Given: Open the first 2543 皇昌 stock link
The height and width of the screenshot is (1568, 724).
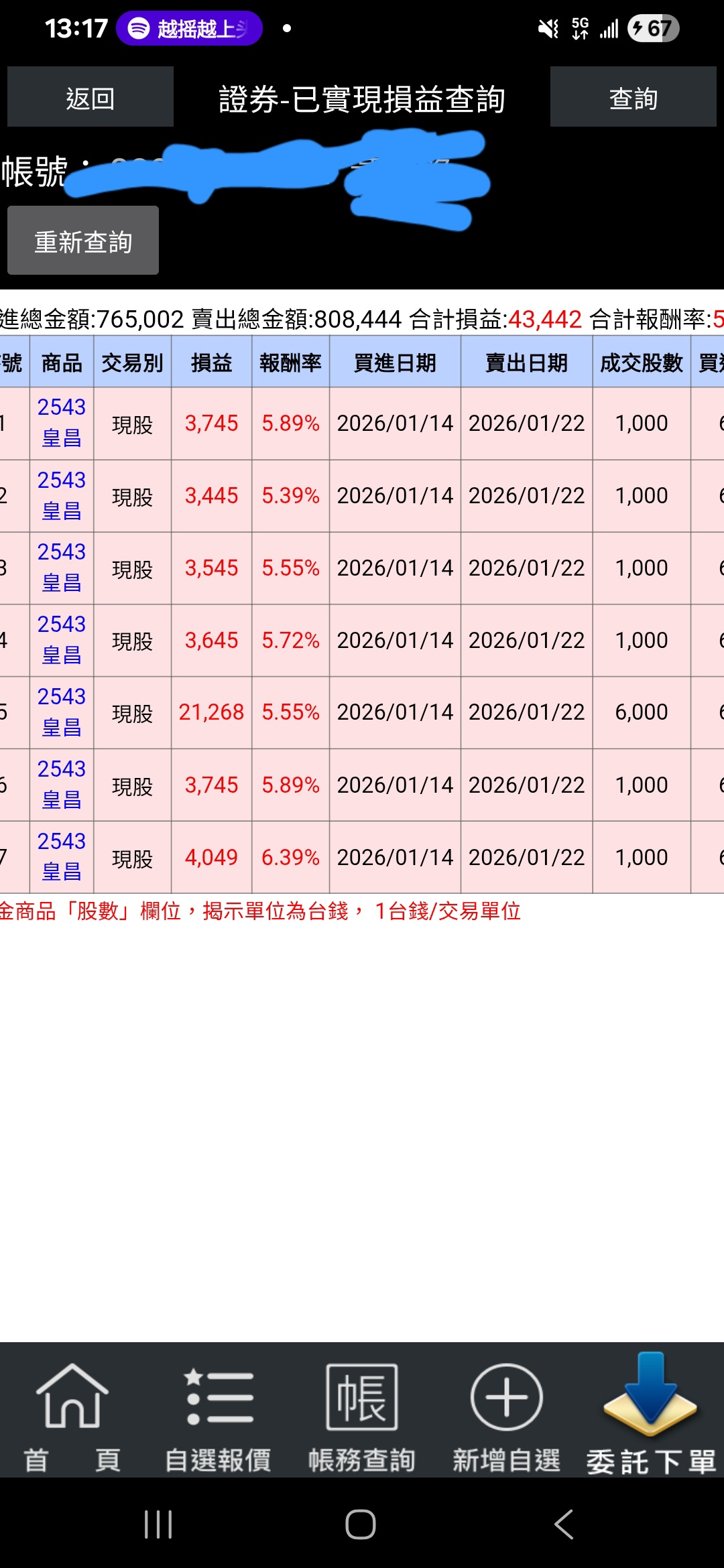Looking at the screenshot, I should (x=61, y=422).
